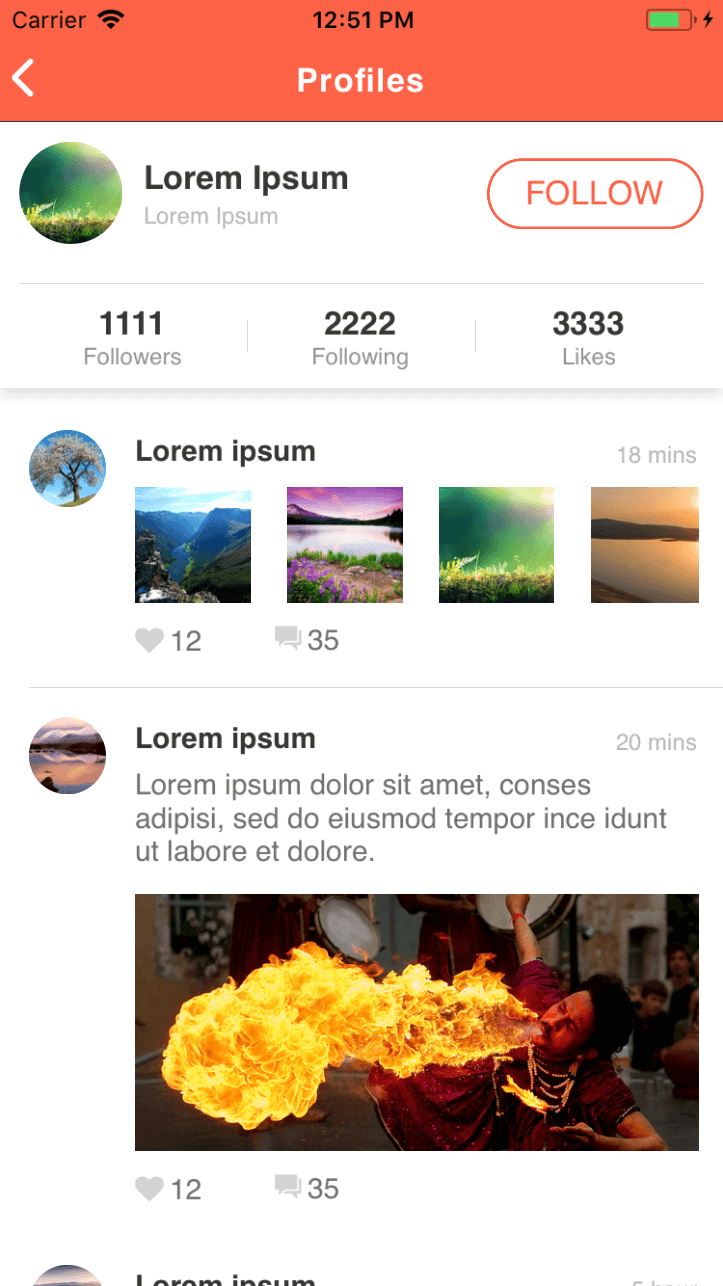Screen dimensions: 723x1286
Task: Open comments on the 20 mins post
Action: click(x=288, y=1187)
